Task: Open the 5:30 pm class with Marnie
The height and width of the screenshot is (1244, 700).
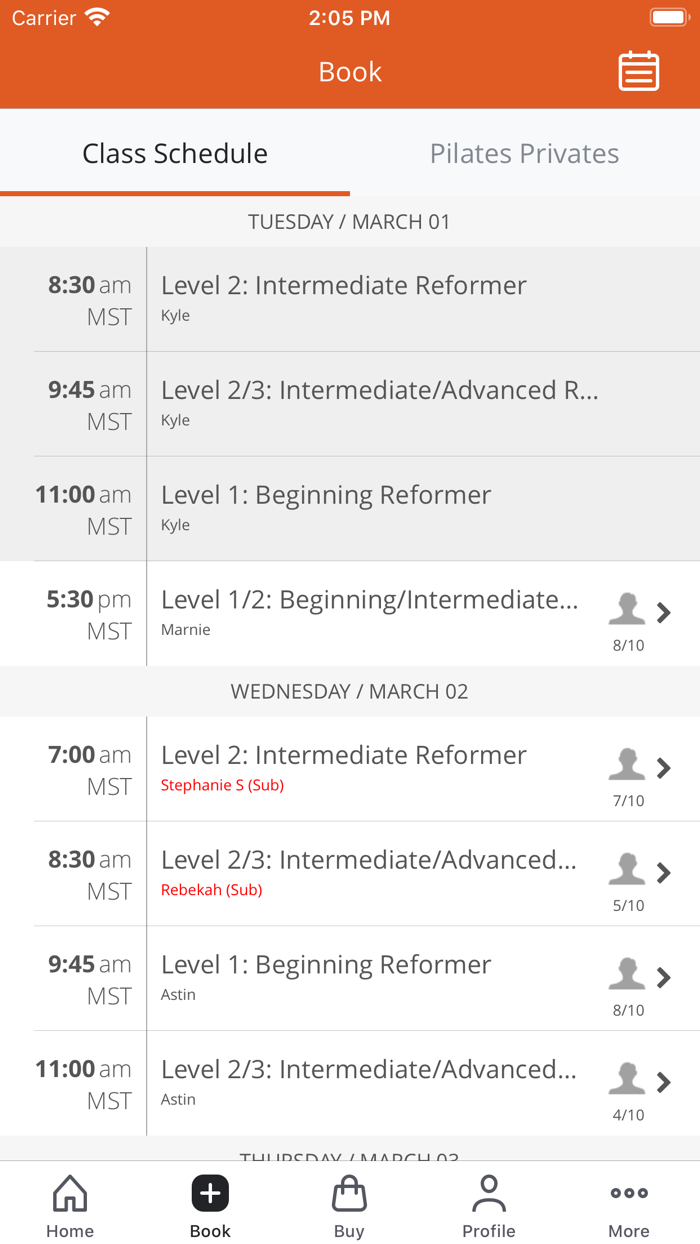Action: tap(350, 613)
